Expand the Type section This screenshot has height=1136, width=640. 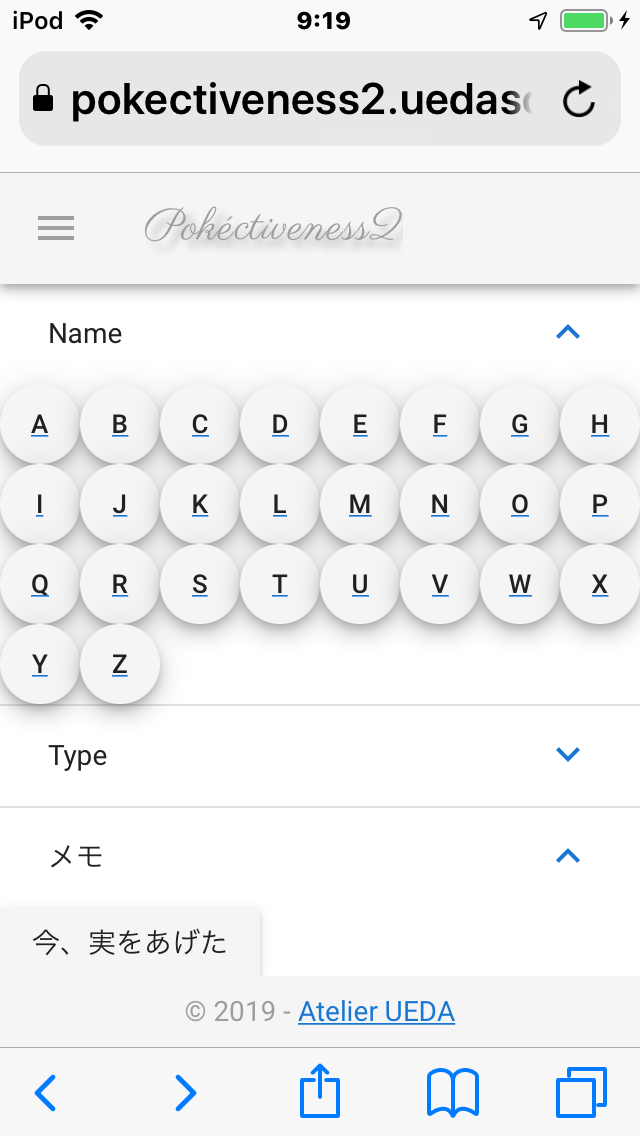567,755
